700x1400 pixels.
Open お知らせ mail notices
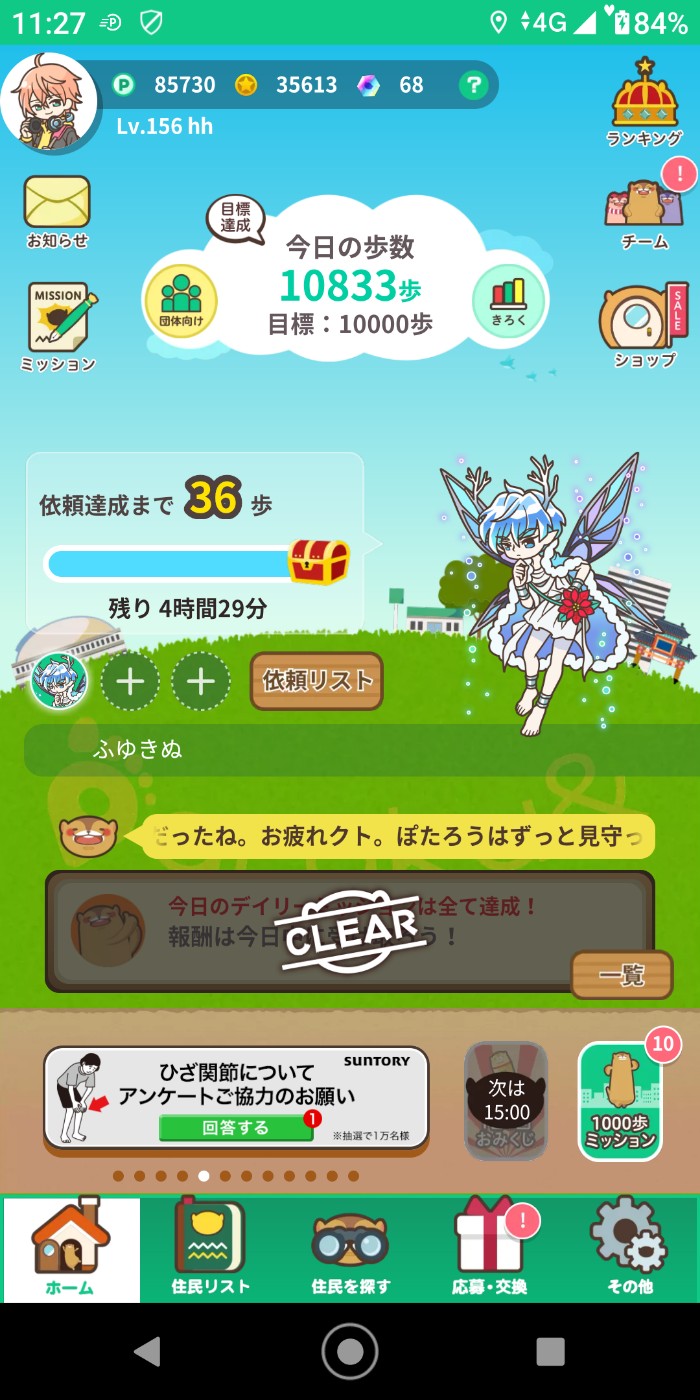(57, 210)
